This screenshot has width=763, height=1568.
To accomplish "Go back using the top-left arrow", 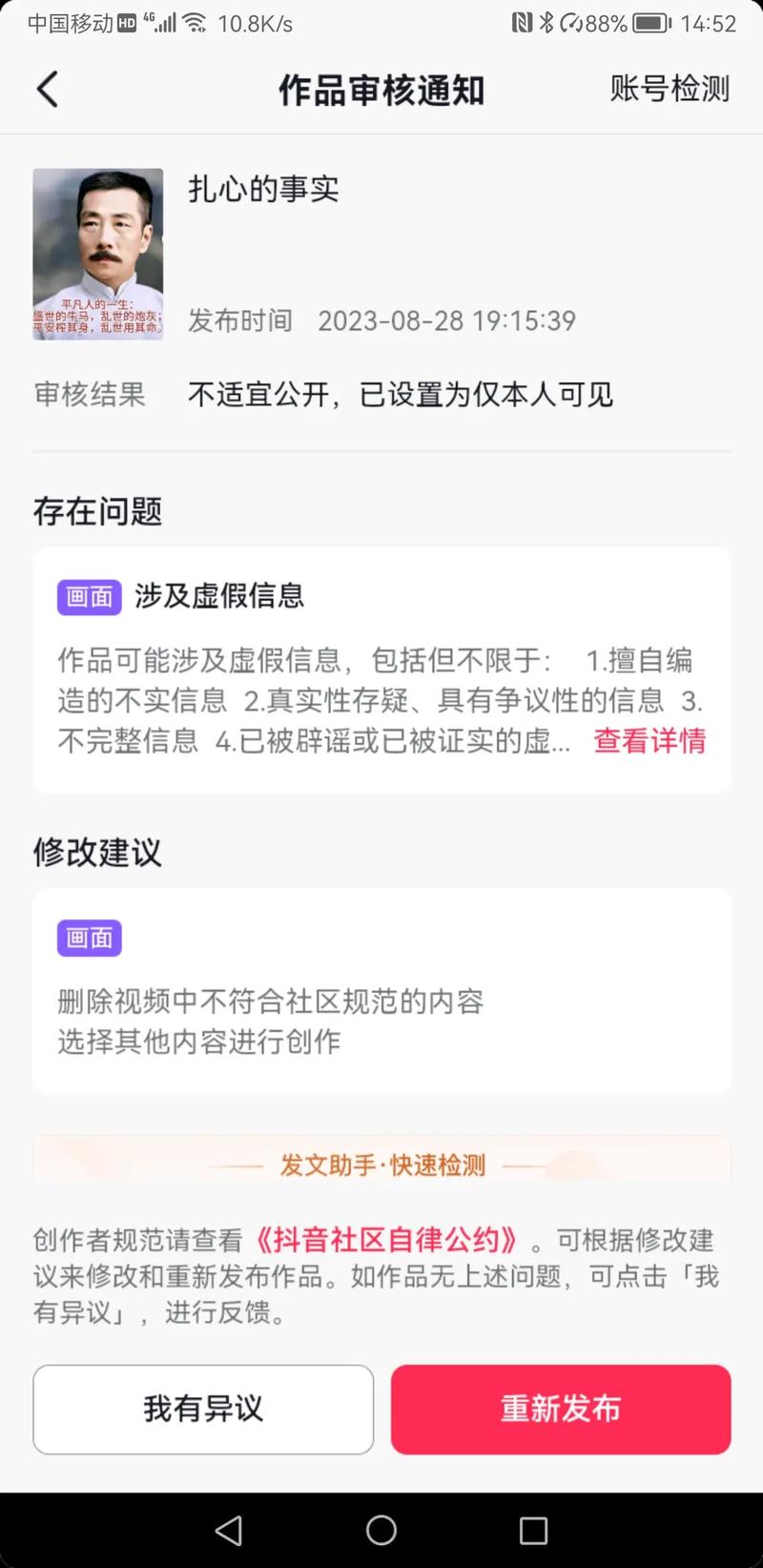I will point(48,90).
